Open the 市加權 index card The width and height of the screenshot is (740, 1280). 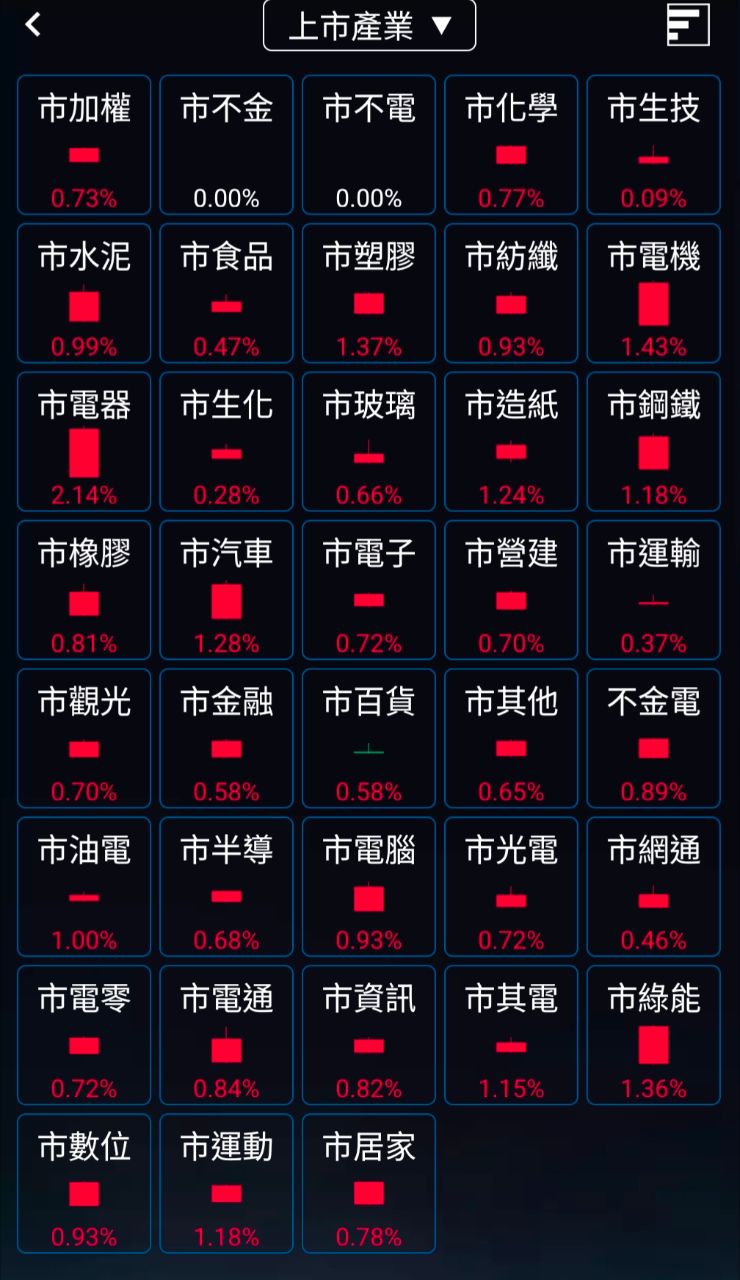click(x=84, y=145)
